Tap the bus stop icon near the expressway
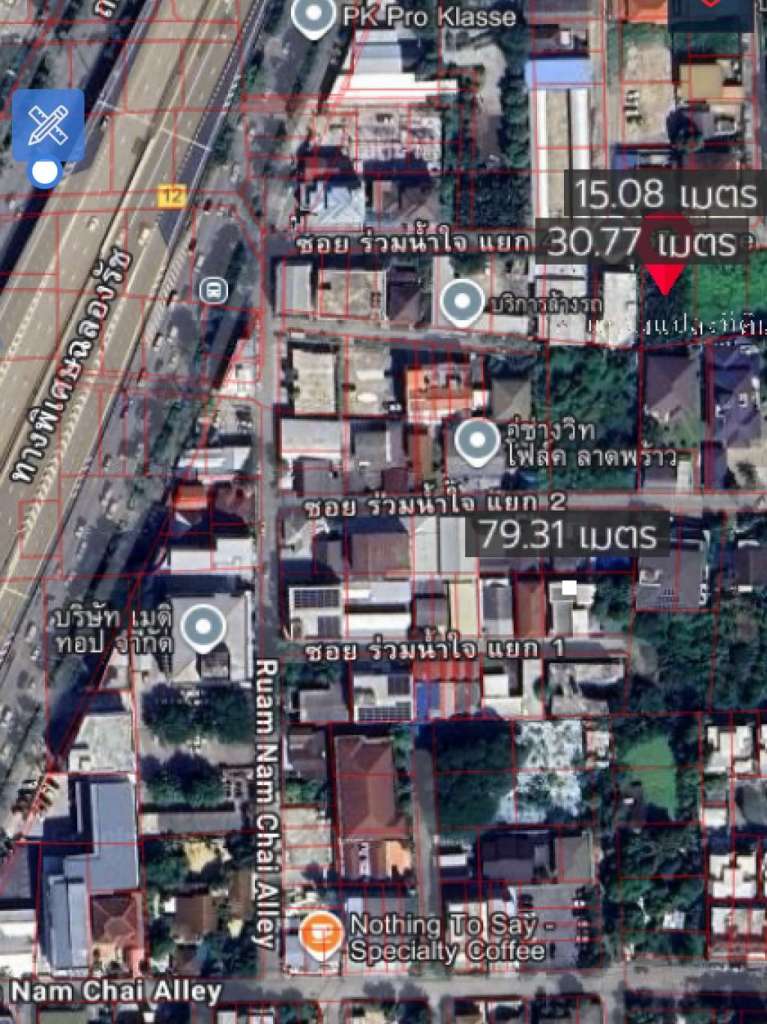The width and height of the screenshot is (767, 1024). point(213,291)
